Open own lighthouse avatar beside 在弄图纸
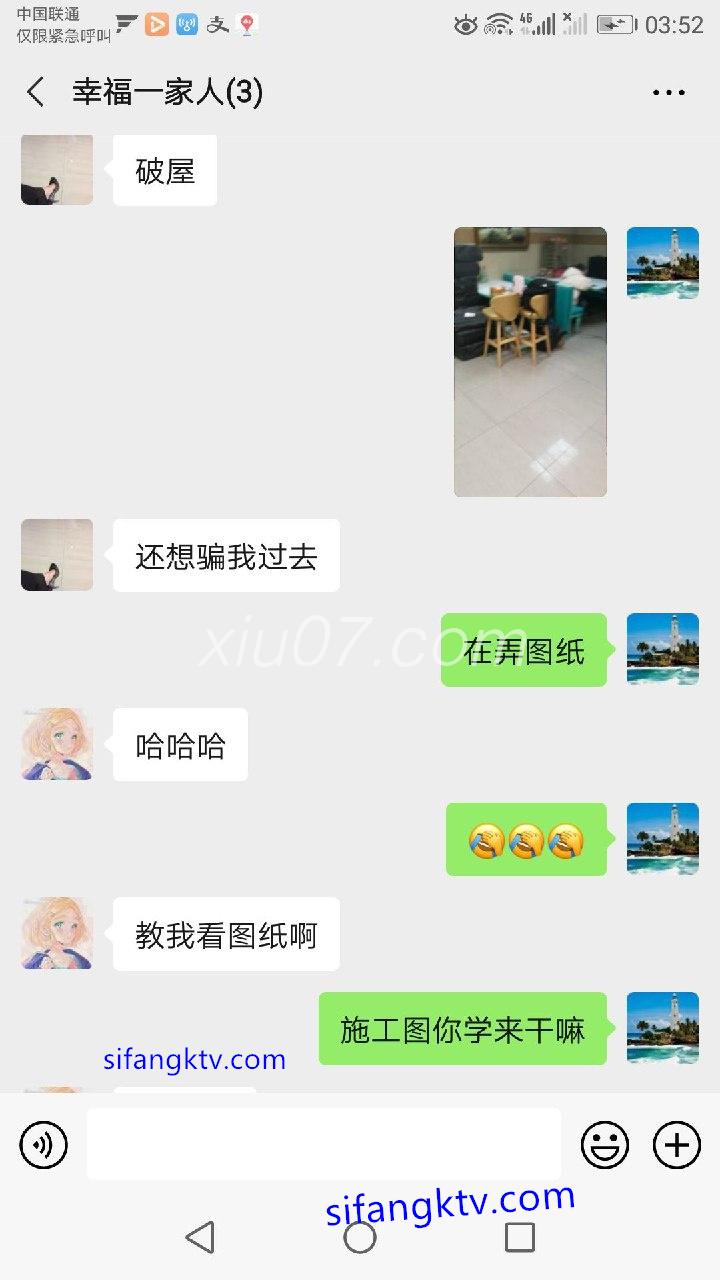The height and width of the screenshot is (1280, 720). pos(662,649)
